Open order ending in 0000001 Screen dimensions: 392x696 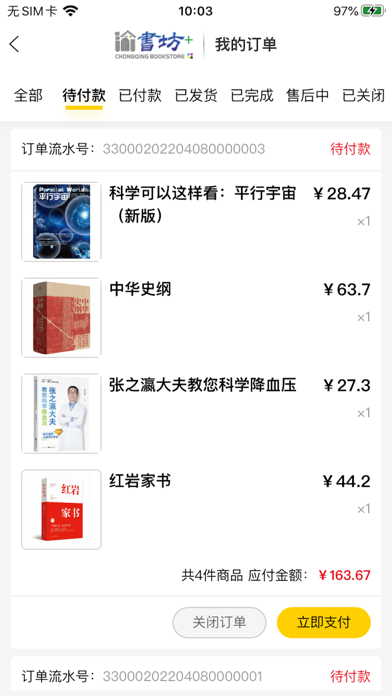[x=196, y=676]
